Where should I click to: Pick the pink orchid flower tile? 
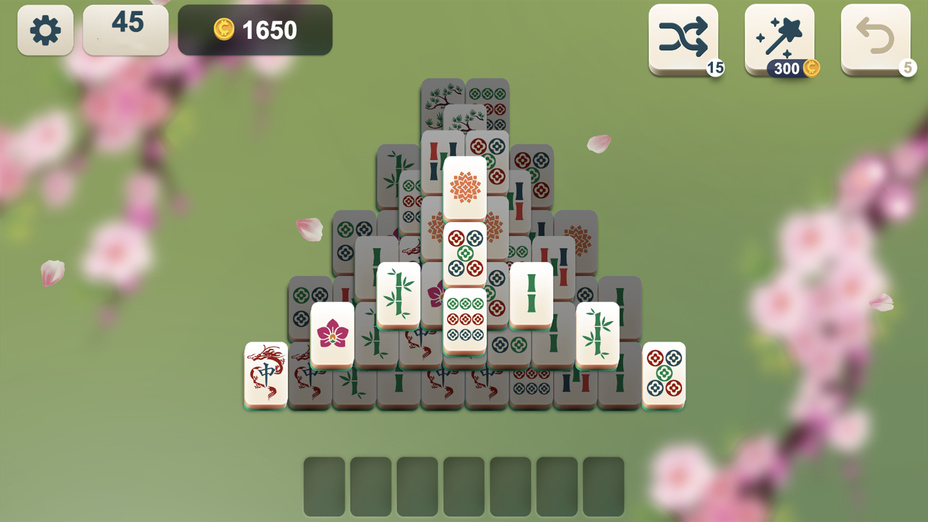click(332, 333)
